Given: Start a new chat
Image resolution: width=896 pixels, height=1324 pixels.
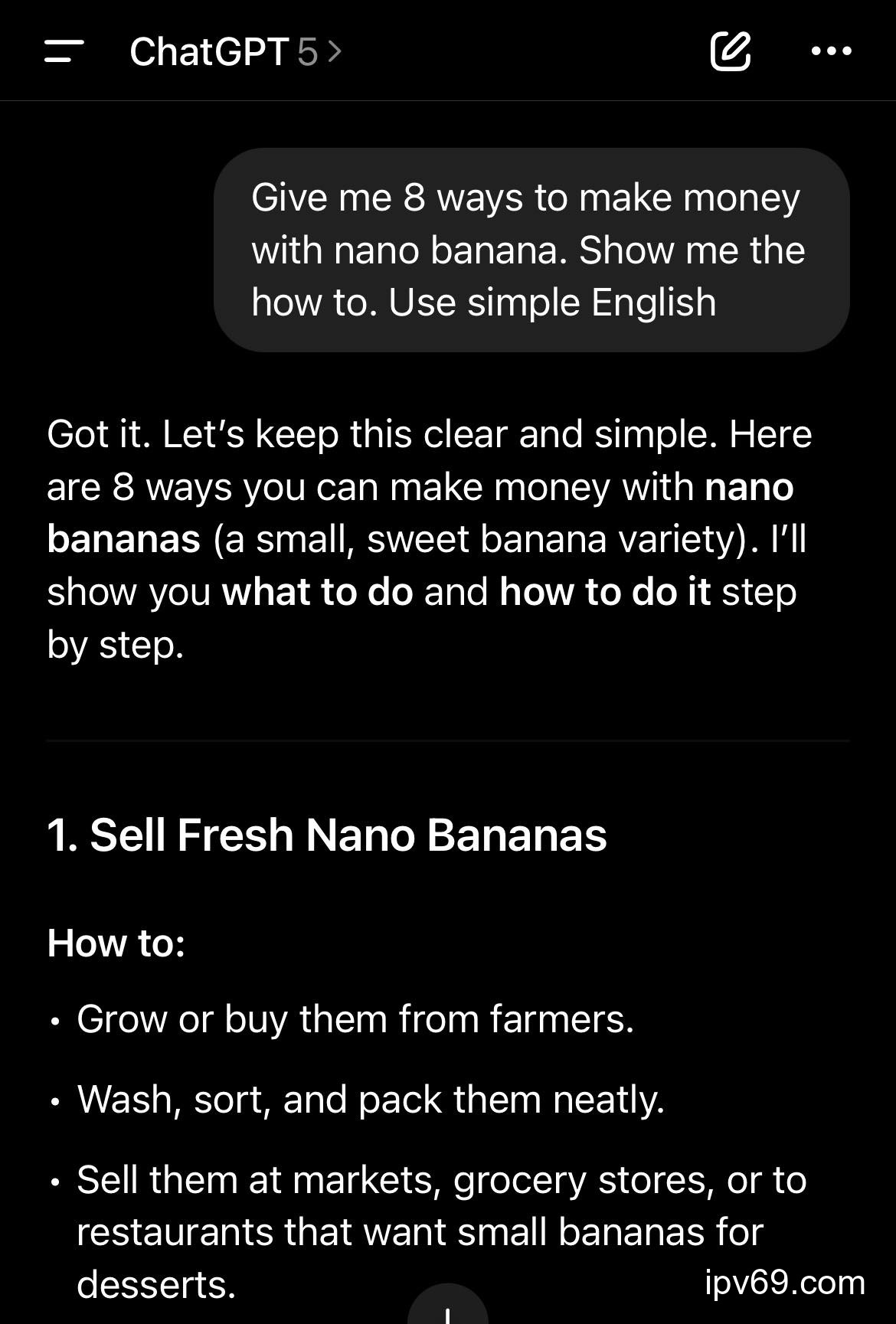Looking at the screenshot, I should (x=730, y=51).
